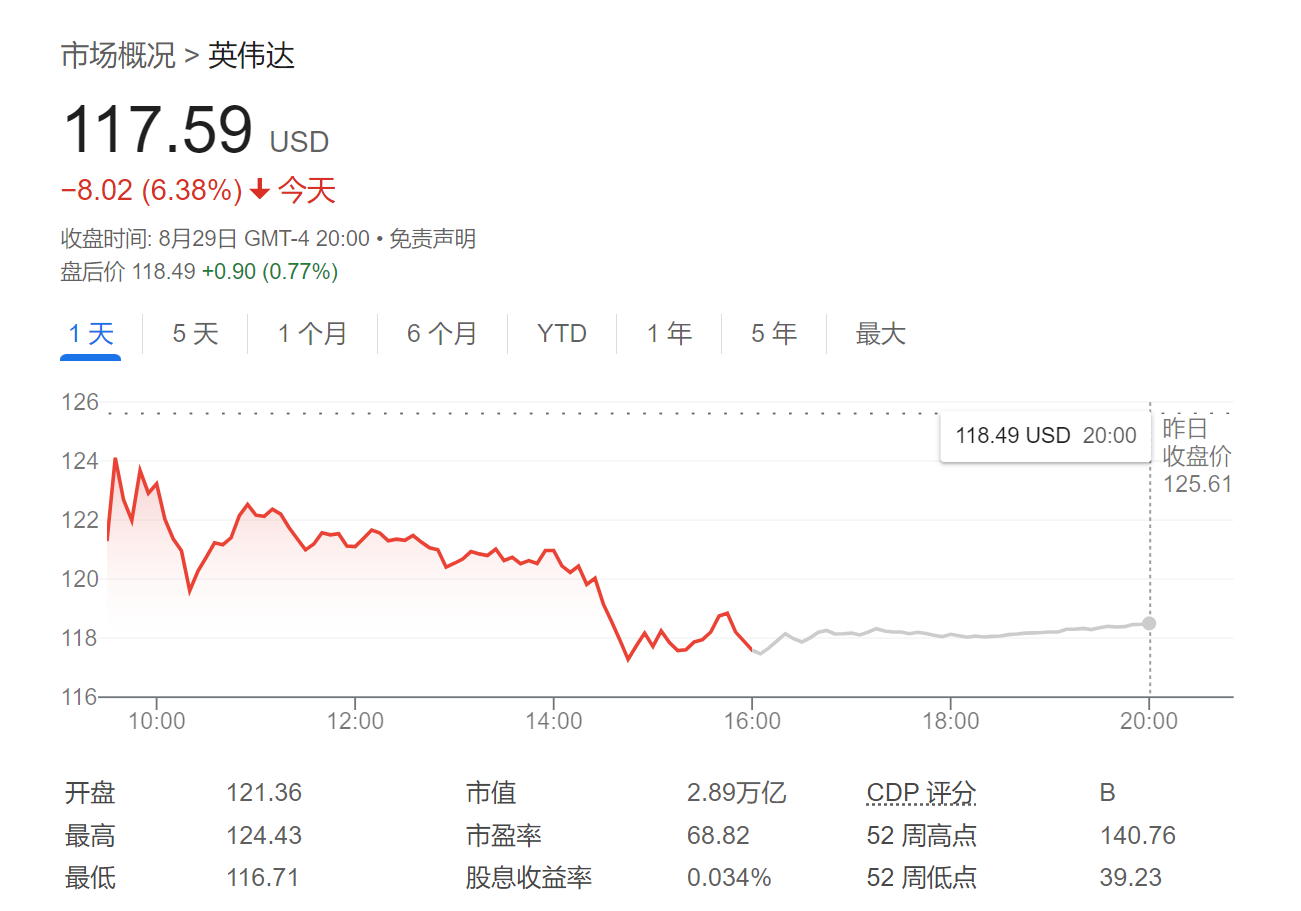This screenshot has height=911, width=1301.
Task: Tap the 1 天 tab
Action: pos(91,334)
